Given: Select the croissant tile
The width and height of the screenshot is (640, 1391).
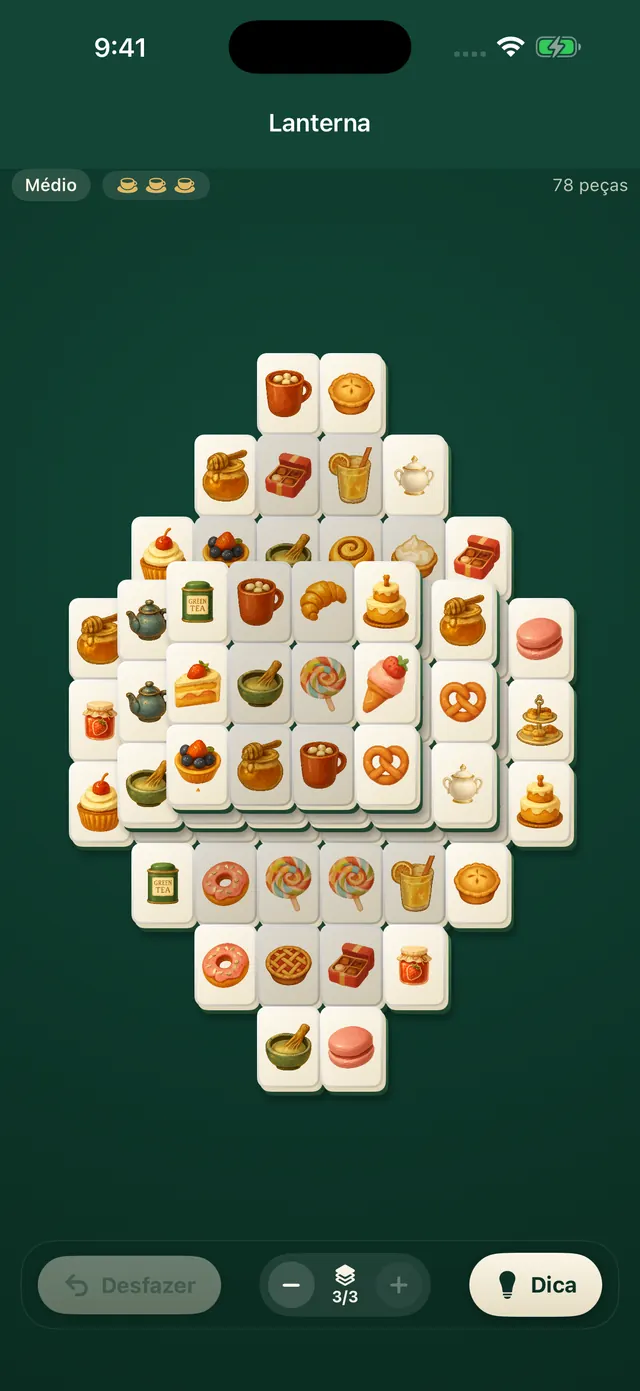Looking at the screenshot, I should pos(323,601).
